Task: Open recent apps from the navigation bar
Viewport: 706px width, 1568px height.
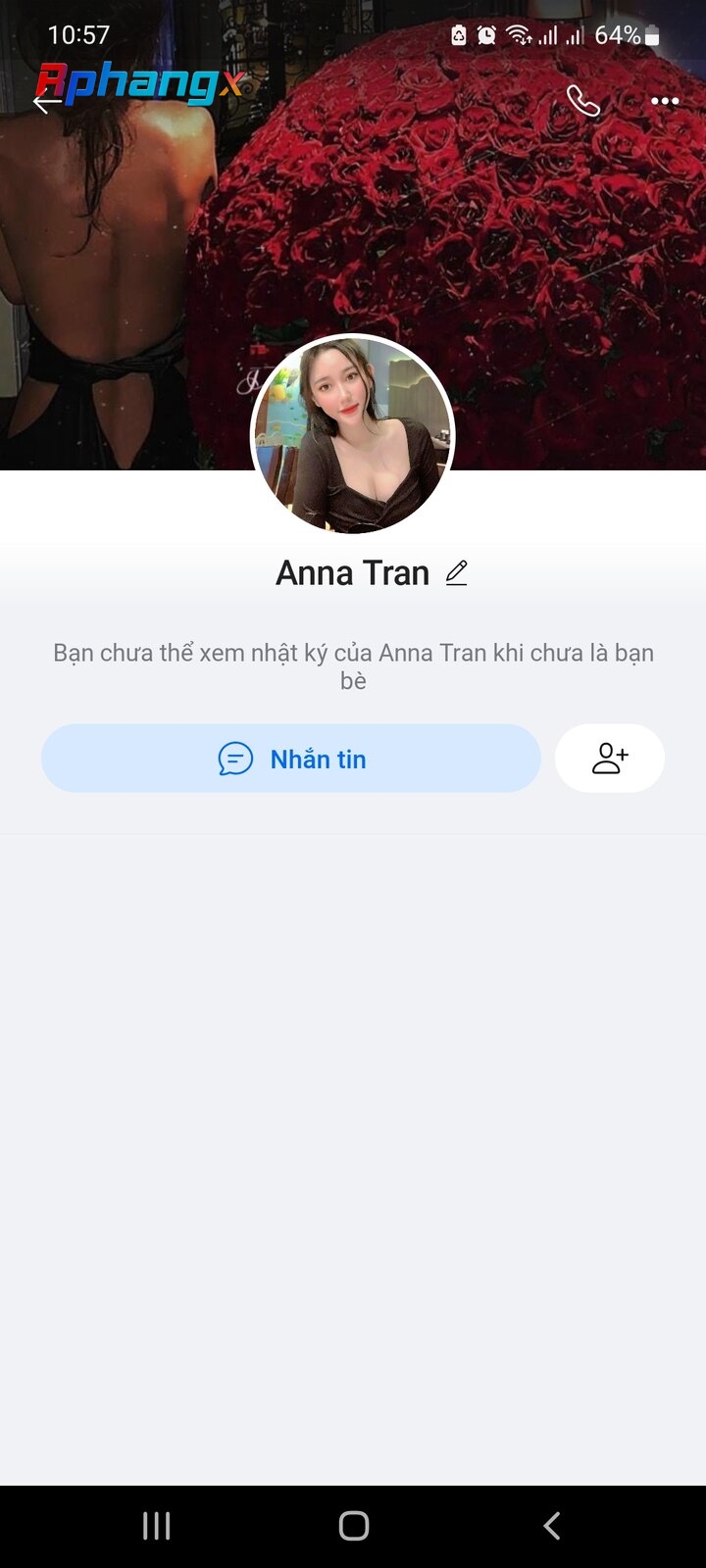Action: (x=157, y=1526)
